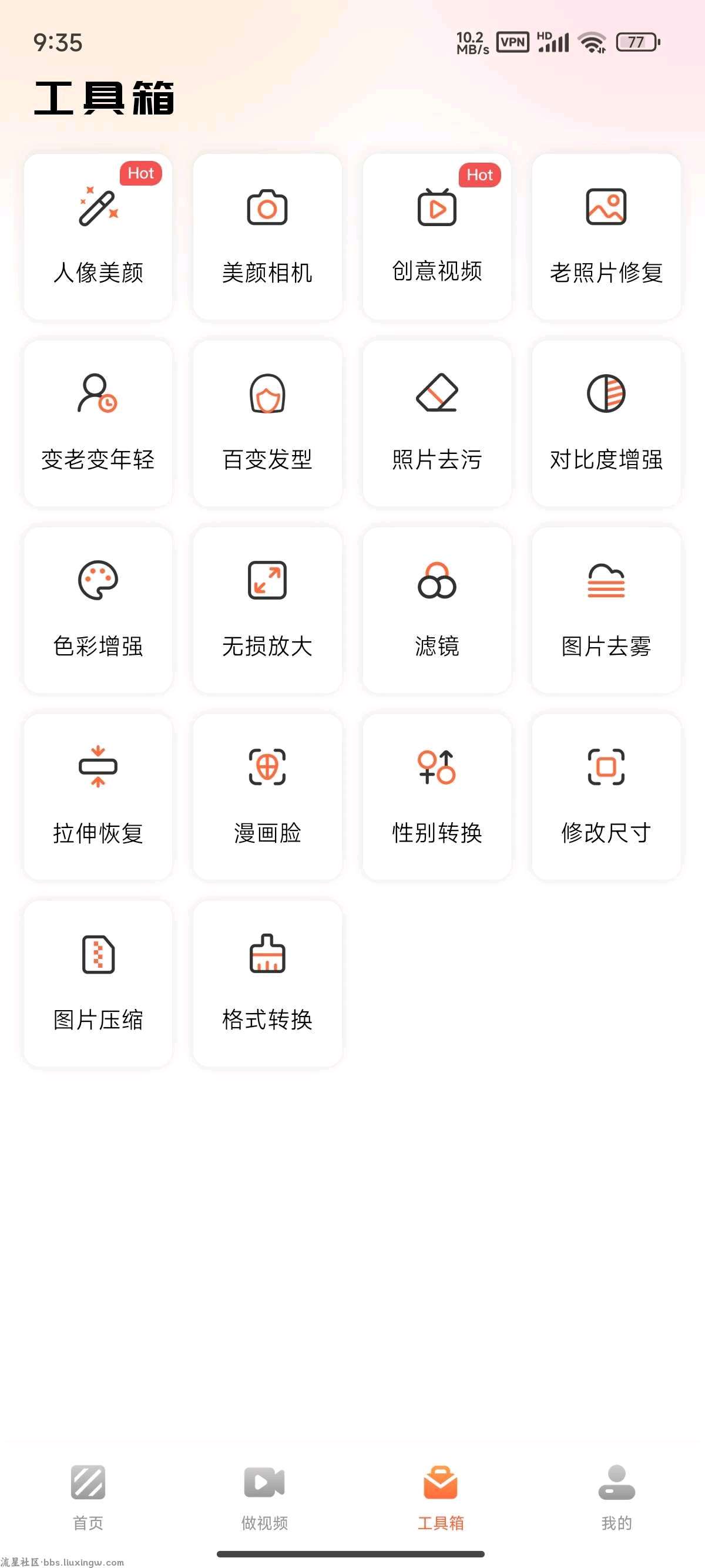Open the 人像美颜 portrait beauty tool
Image resolution: width=705 pixels, height=1568 pixels.
pyautogui.click(x=98, y=236)
